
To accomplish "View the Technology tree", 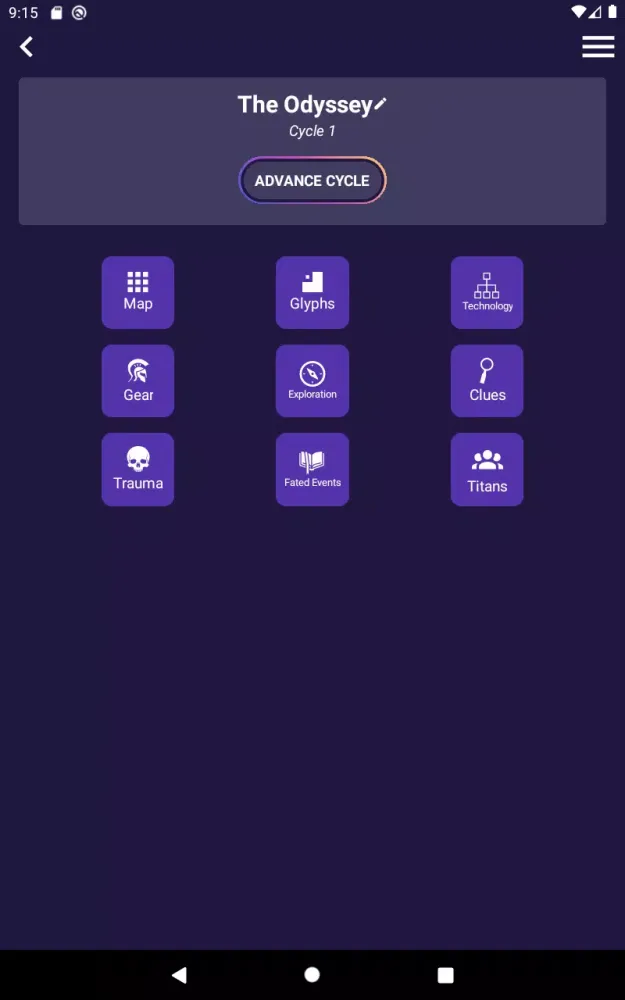I will [487, 292].
